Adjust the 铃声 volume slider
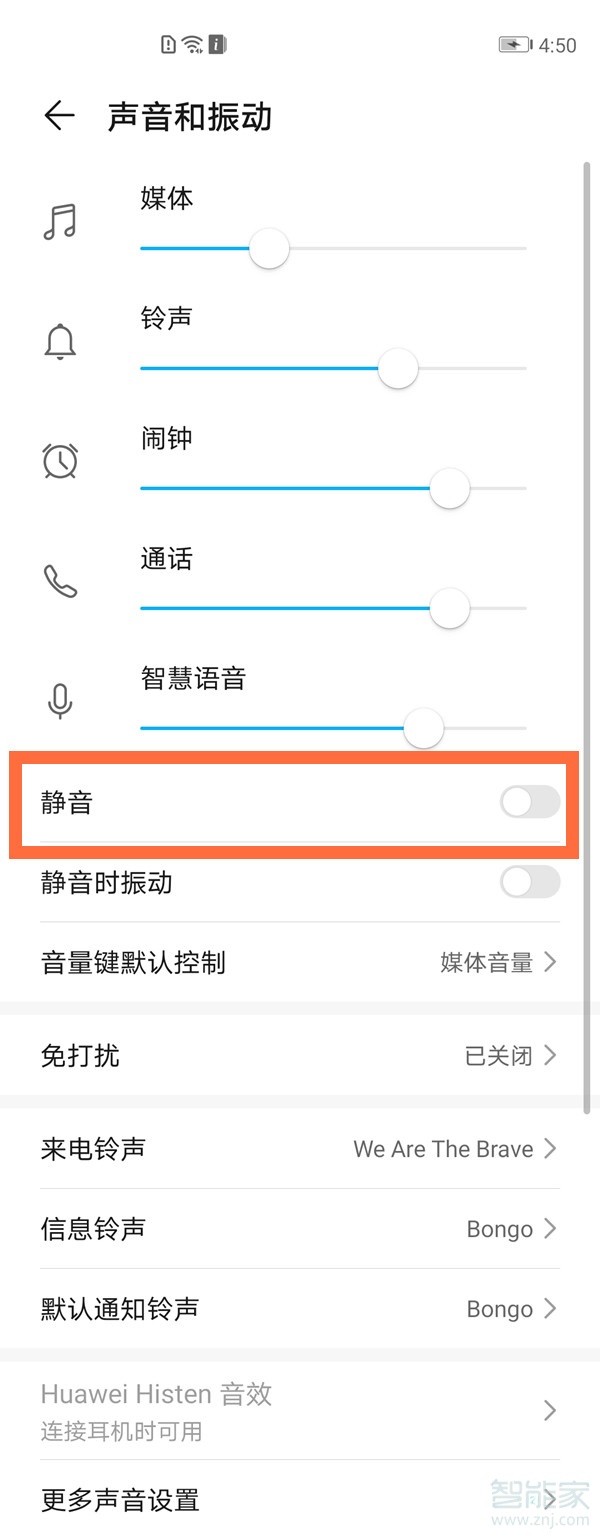Image resolution: width=600 pixels, height=1539 pixels. [x=397, y=368]
